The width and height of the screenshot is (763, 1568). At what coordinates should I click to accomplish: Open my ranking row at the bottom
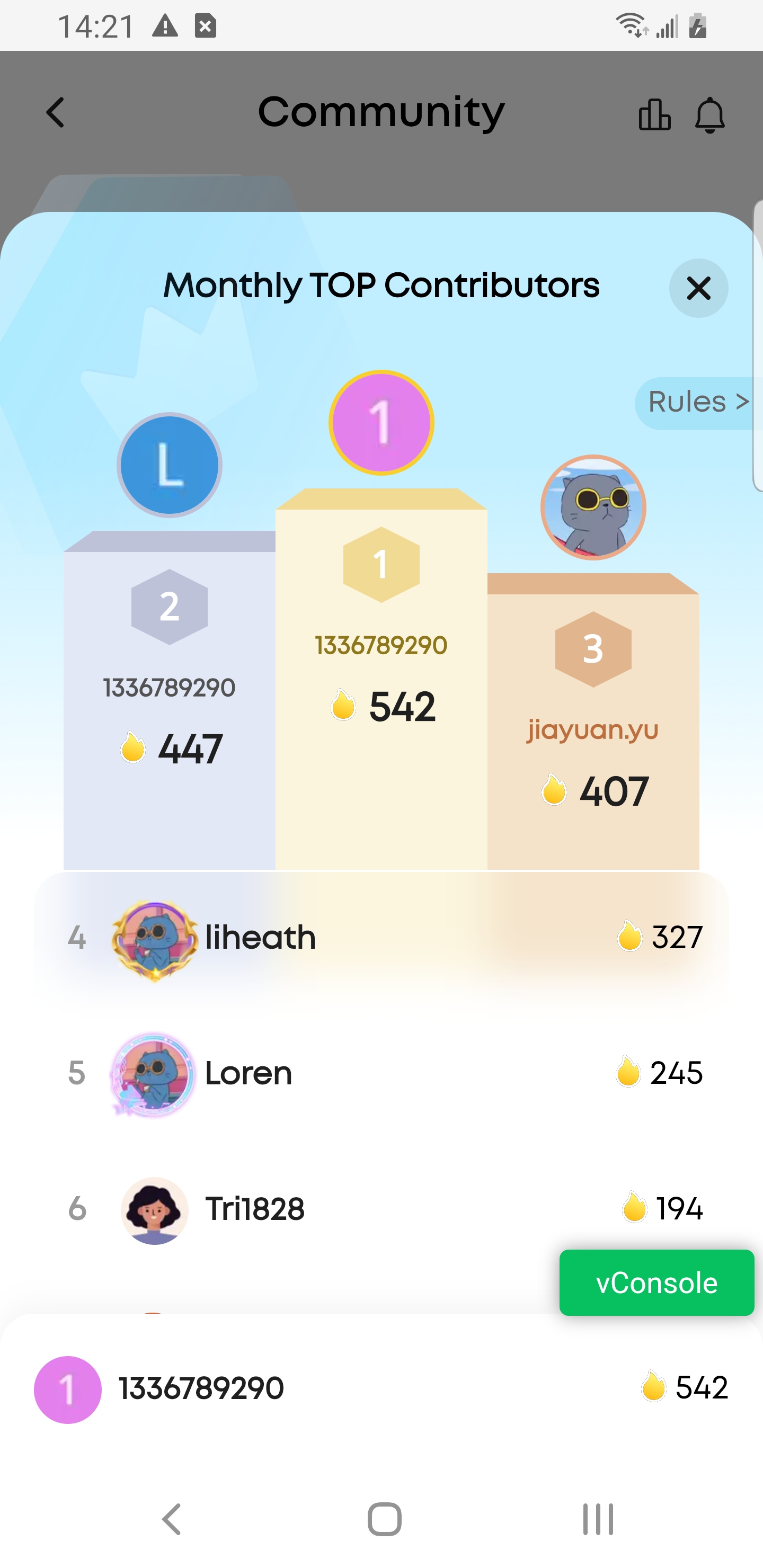(381, 1389)
